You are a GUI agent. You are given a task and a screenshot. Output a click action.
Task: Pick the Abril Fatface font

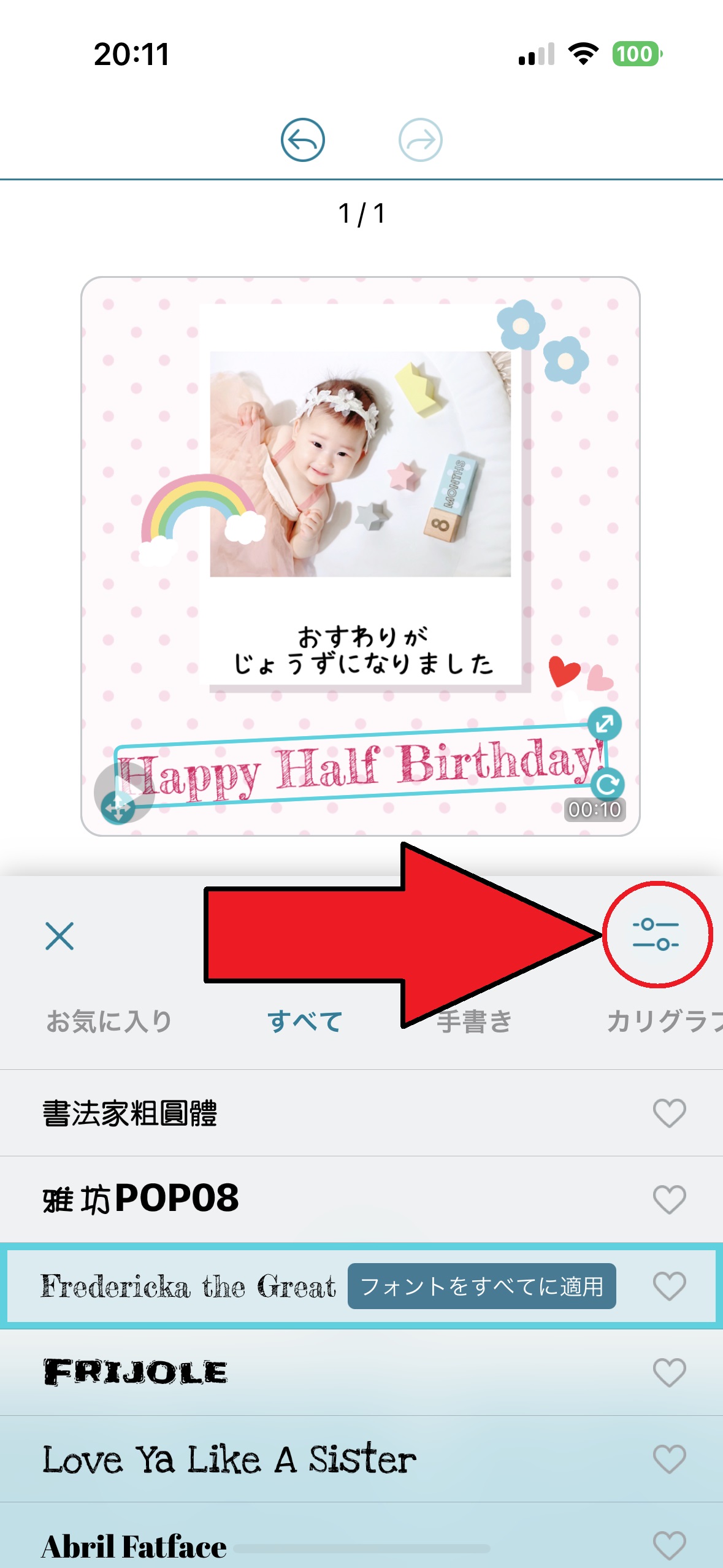point(134,1546)
